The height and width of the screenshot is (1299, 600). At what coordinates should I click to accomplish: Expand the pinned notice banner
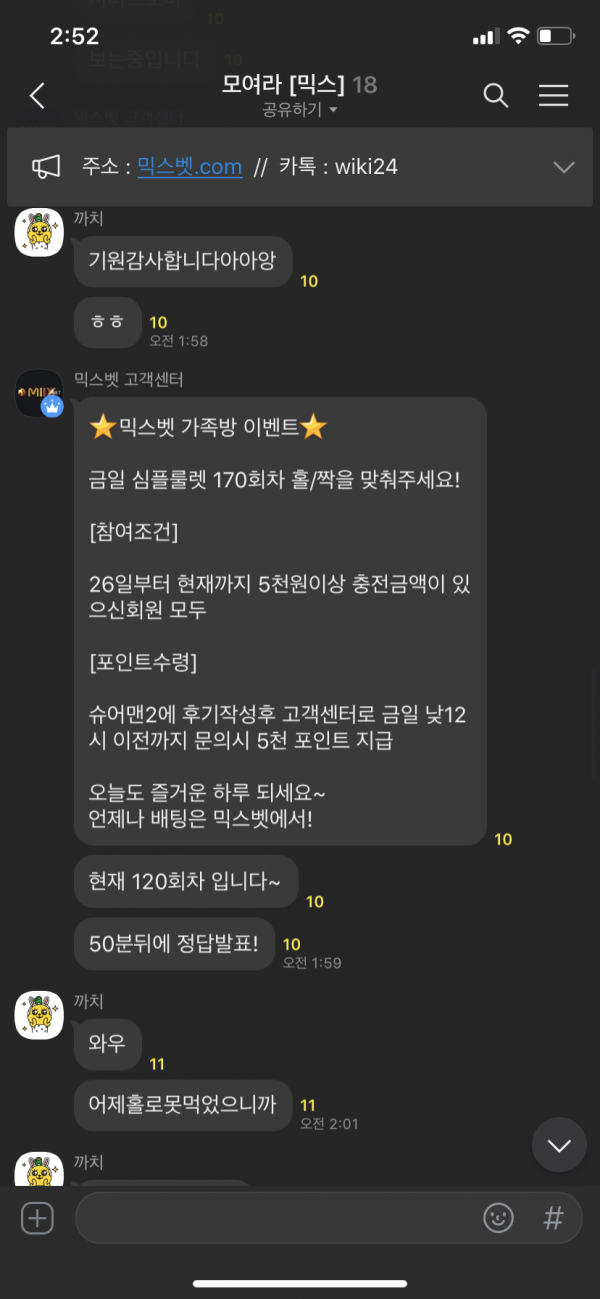[x=564, y=167]
